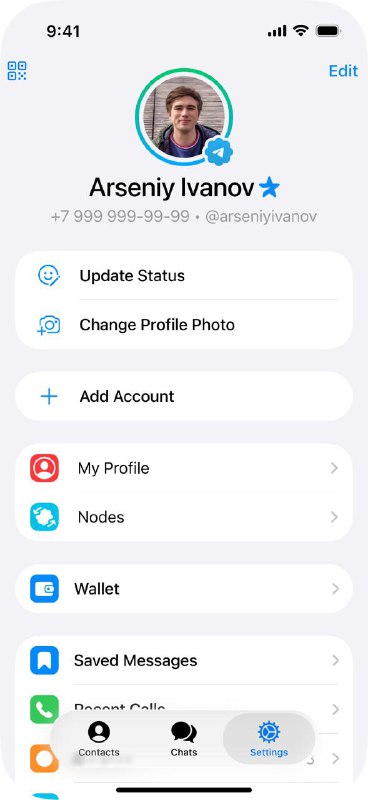This screenshot has height=800, width=368.
Task: Open Saved Messages
Action: tap(184, 660)
